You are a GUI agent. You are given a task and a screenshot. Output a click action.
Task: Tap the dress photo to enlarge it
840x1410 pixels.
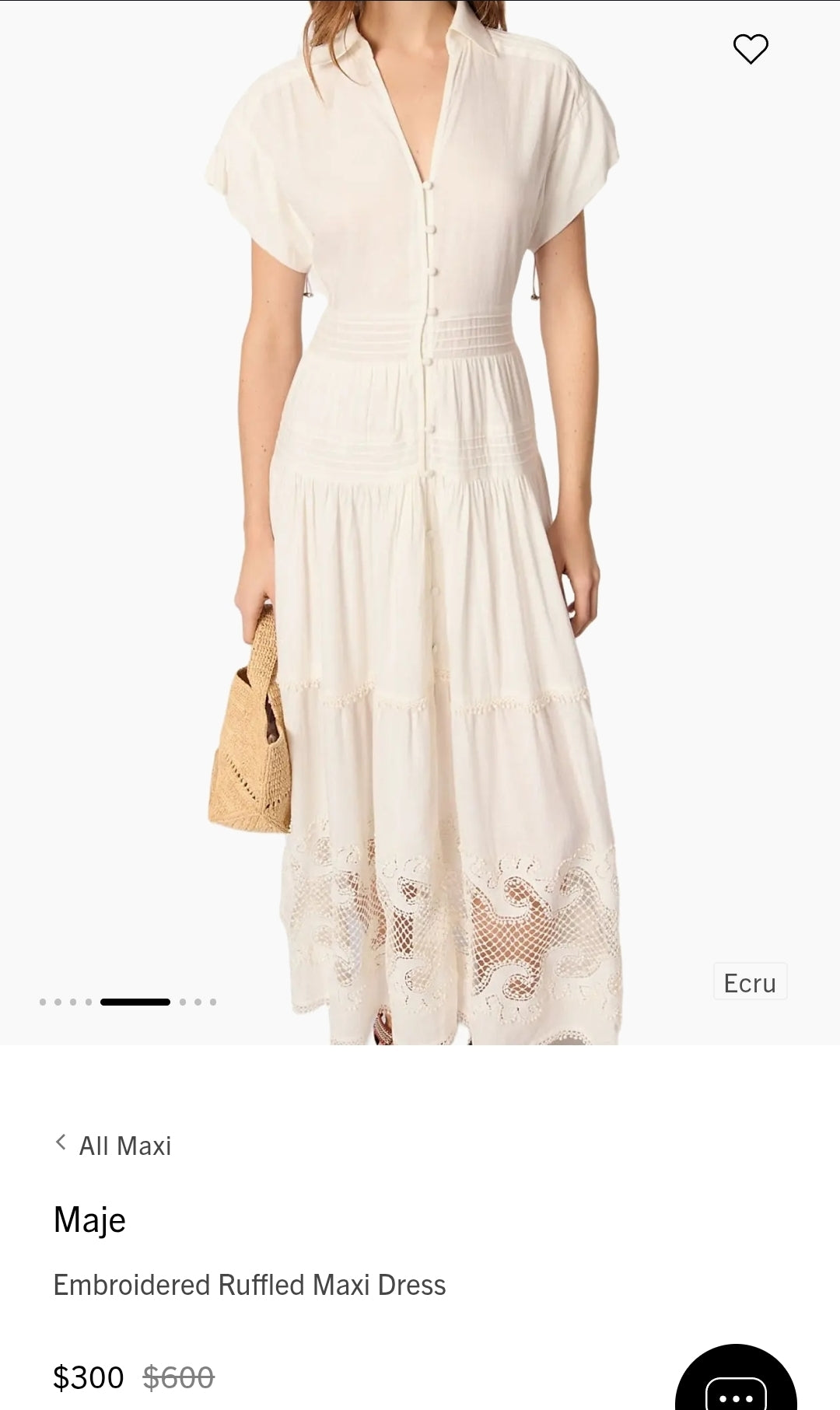pyautogui.click(x=420, y=506)
